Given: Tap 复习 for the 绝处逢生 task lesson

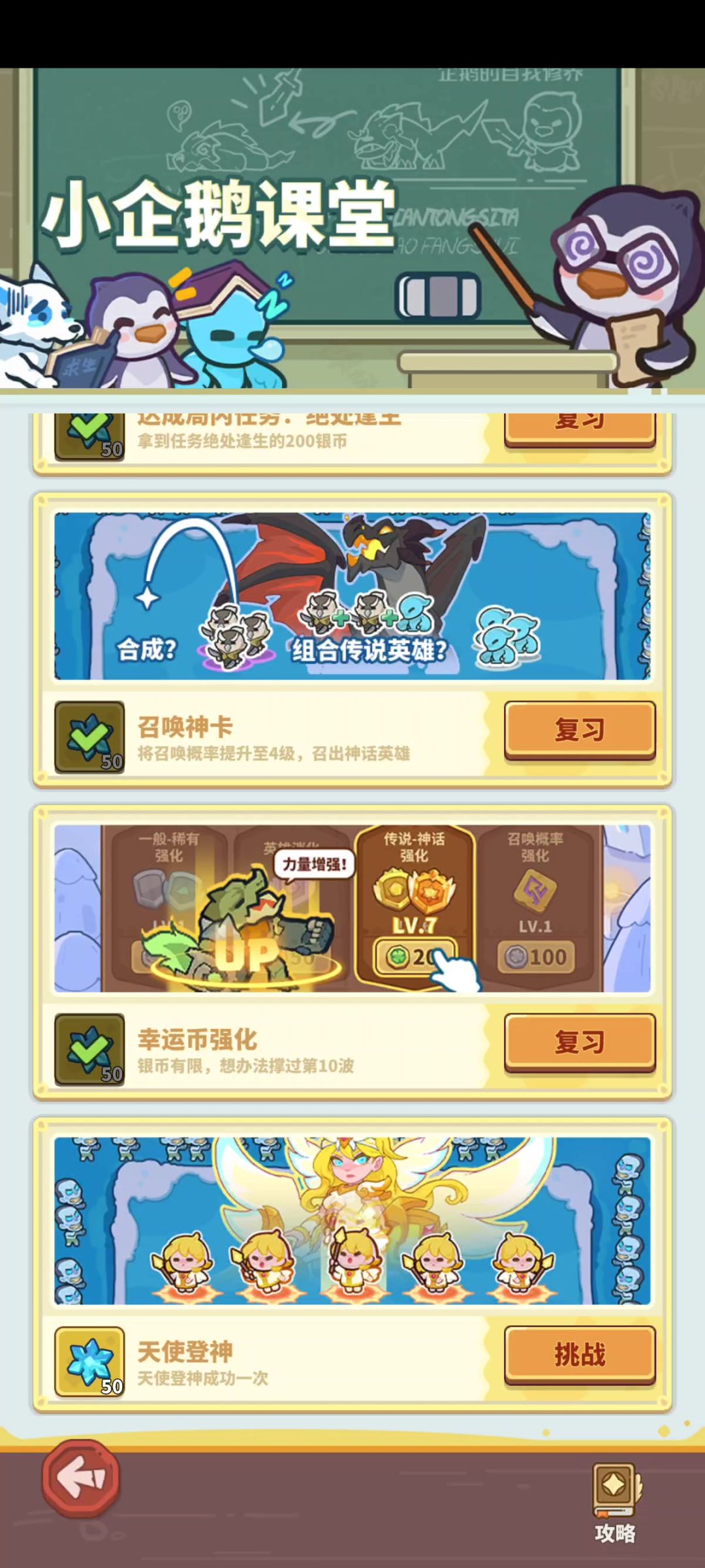Looking at the screenshot, I should (580, 427).
